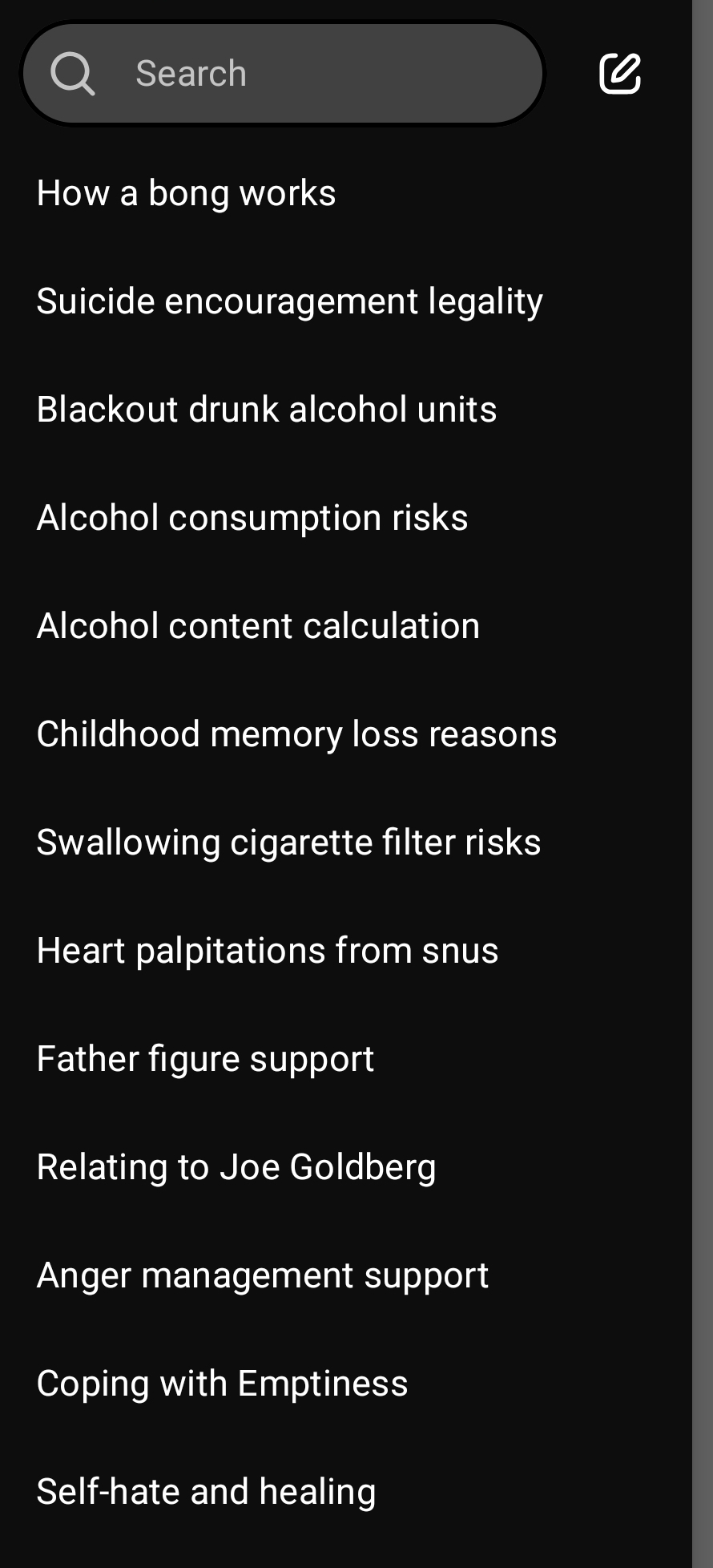This screenshot has width=713, height=1568.
Task: Open 'Relating to Joe Goldberg' chat
Action: click(236, 1167)
